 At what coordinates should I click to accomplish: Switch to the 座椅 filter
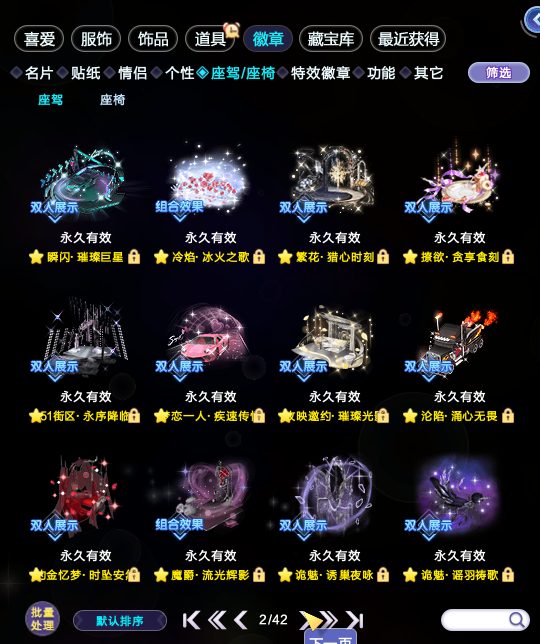click(113, 100)
